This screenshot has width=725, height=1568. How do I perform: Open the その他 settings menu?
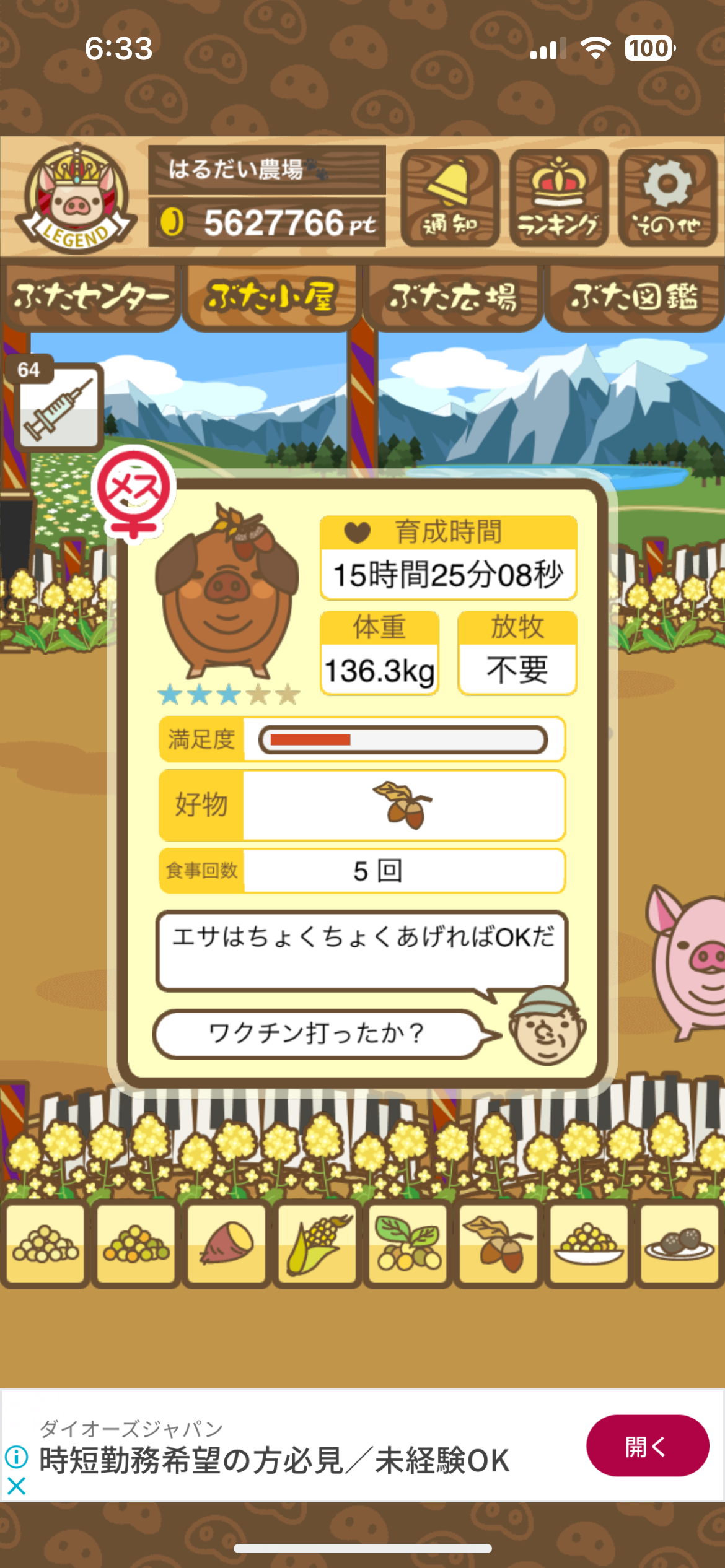[x=667, y=198]
